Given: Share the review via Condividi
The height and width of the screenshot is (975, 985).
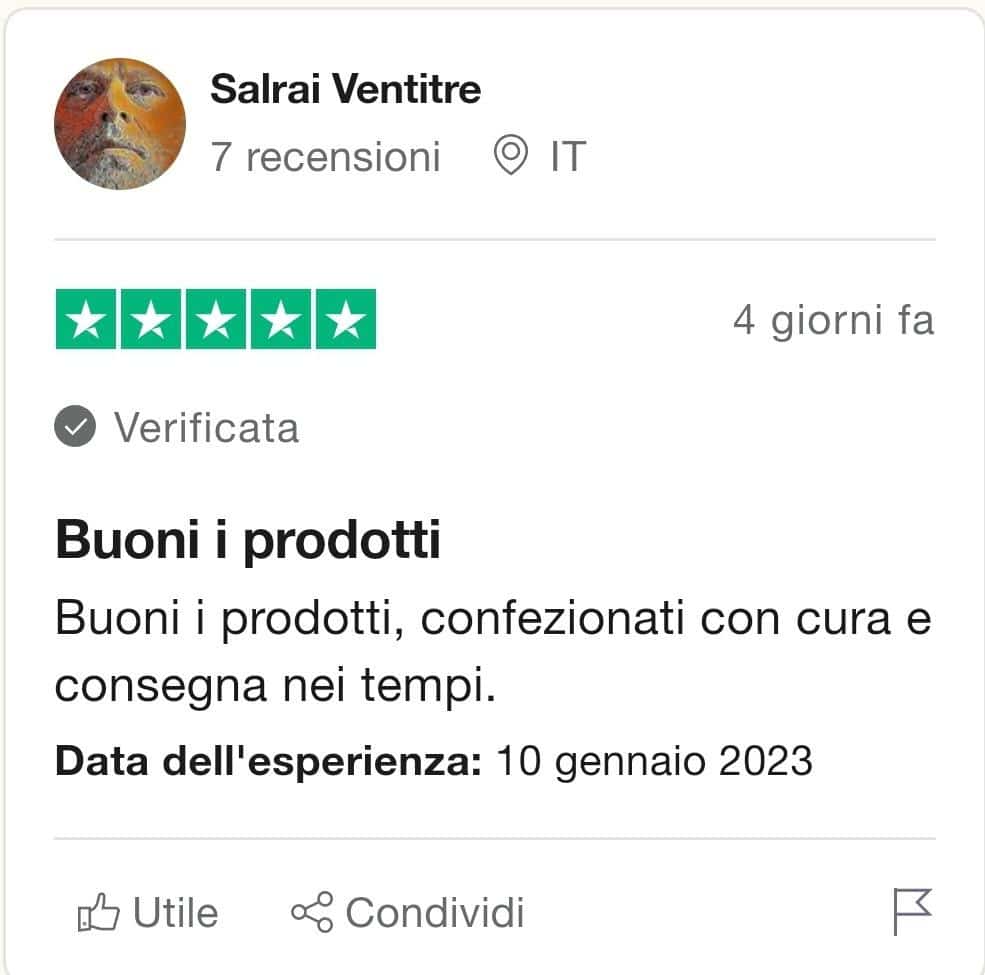Looking at the screenshot, I should [408, 912].
